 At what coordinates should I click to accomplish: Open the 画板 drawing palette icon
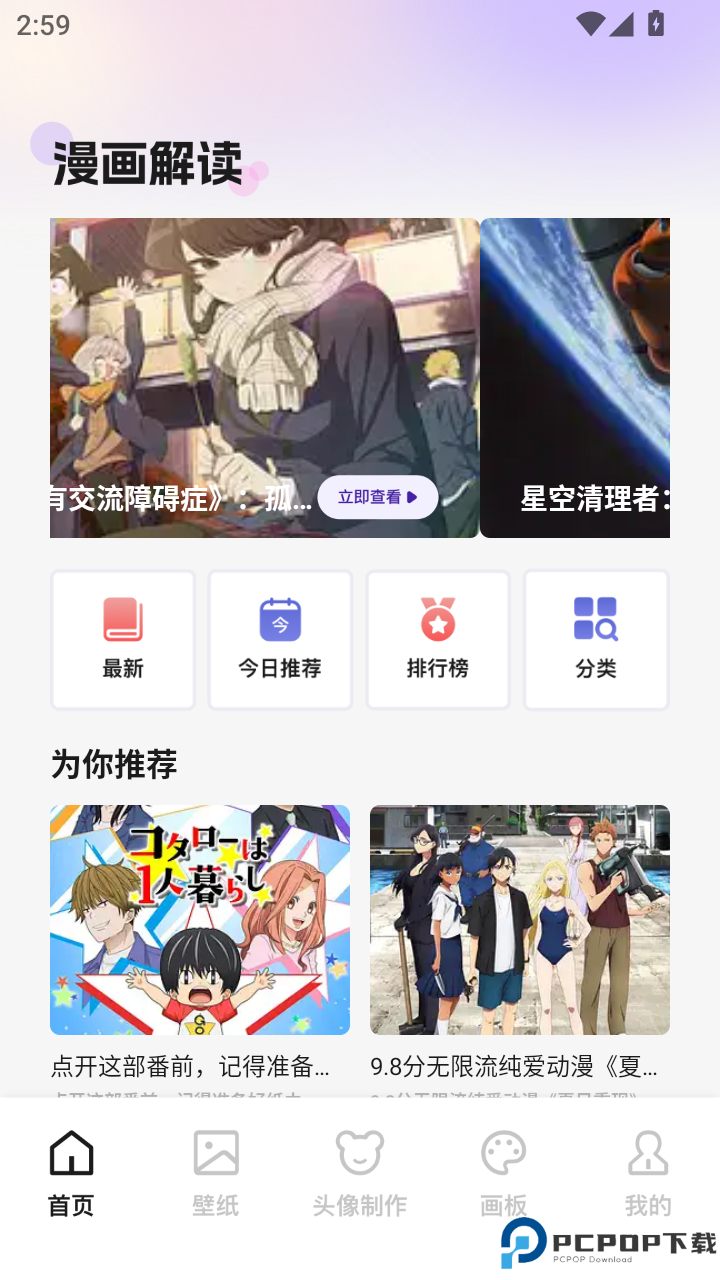click(x=504, y=1152)
